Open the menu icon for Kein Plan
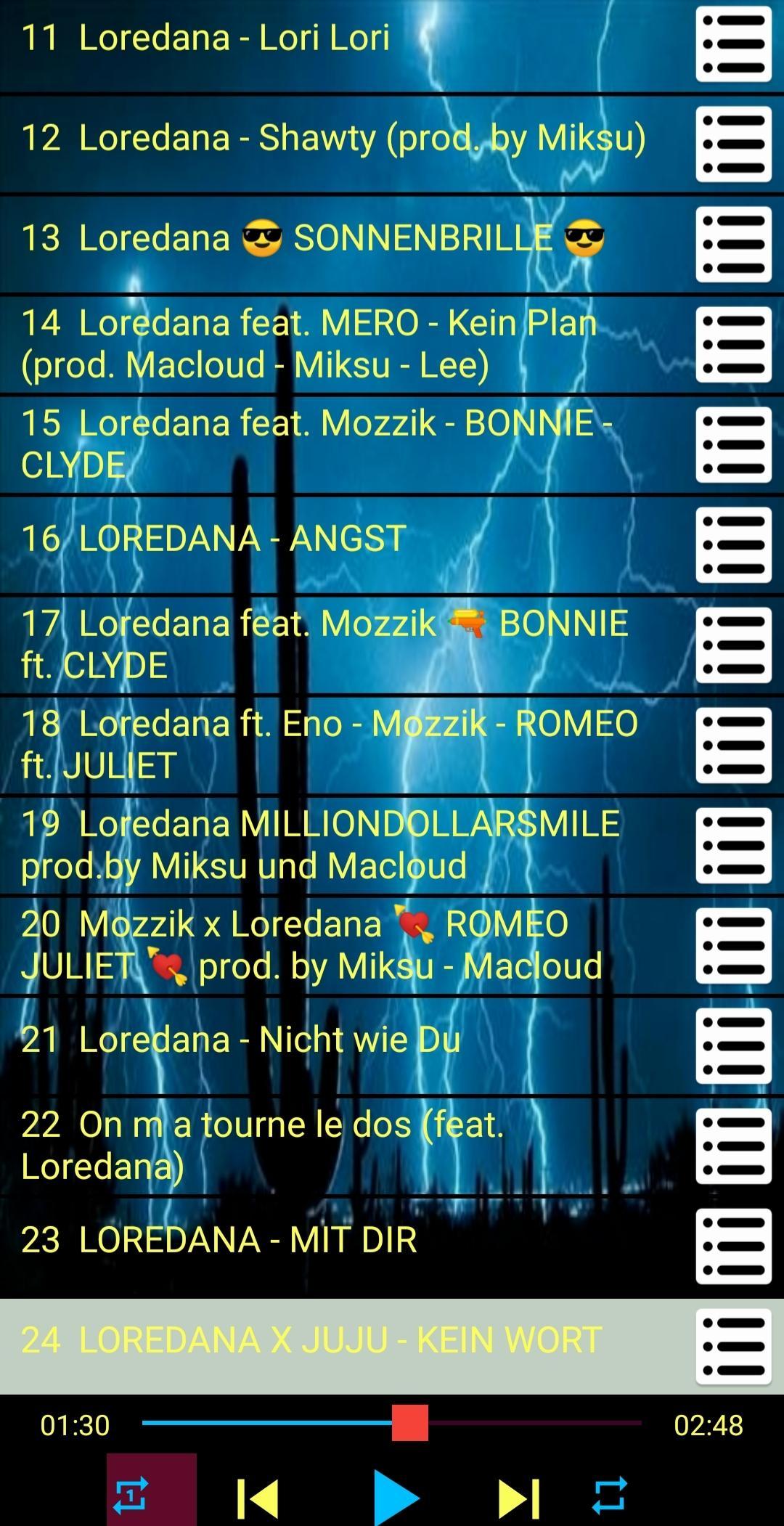 (x=733, y=345)
